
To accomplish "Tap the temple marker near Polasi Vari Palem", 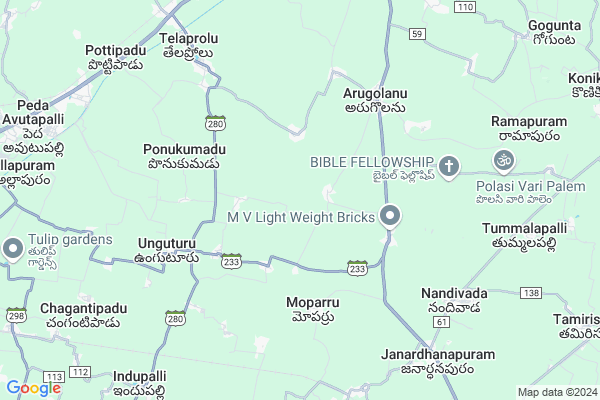I will point(501,160).
